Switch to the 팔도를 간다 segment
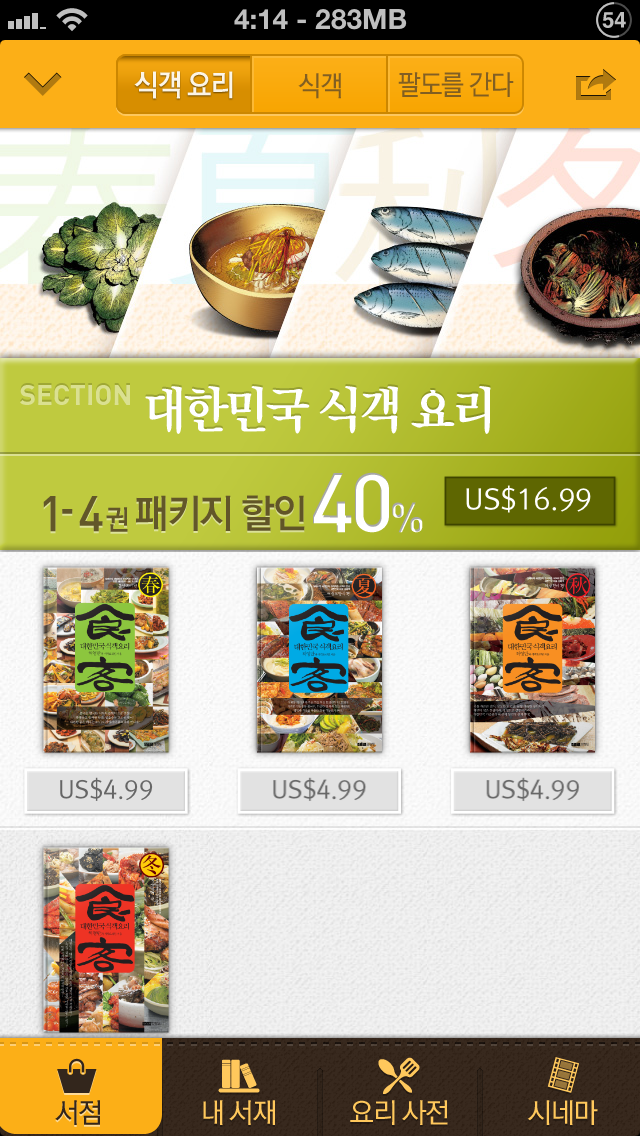The image size is (640, 1136). pyautogui.click(x=455, y=85)
